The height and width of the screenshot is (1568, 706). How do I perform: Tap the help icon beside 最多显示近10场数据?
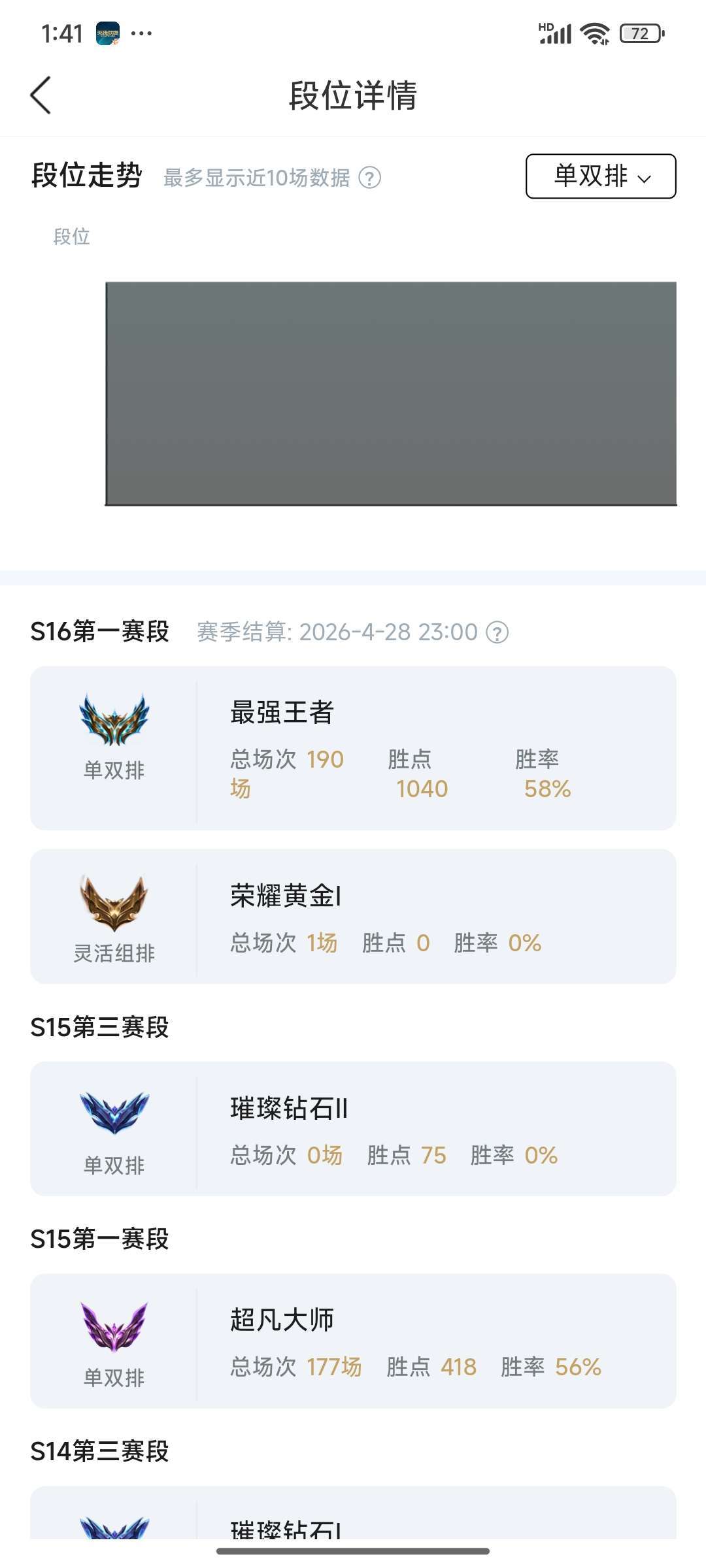coord(370,178)
